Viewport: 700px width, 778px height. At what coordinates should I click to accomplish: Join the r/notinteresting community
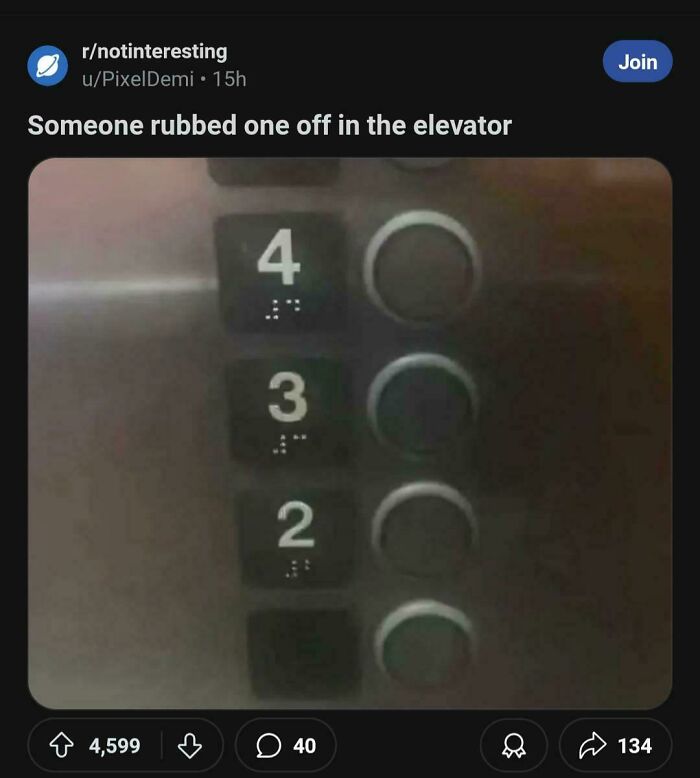pos(637,62)
